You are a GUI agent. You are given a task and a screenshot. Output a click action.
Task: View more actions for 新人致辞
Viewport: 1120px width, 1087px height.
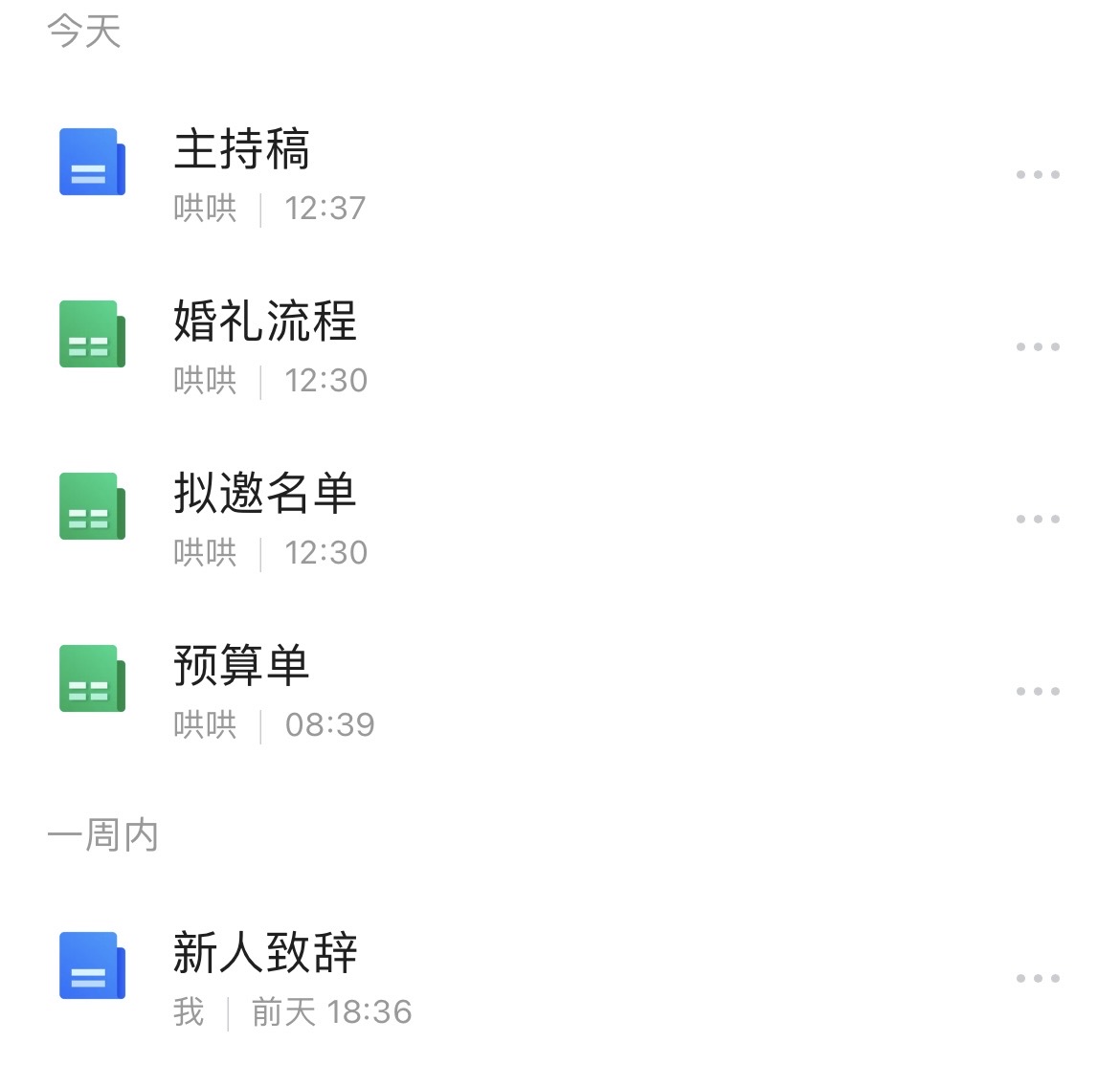(1038, 979)
